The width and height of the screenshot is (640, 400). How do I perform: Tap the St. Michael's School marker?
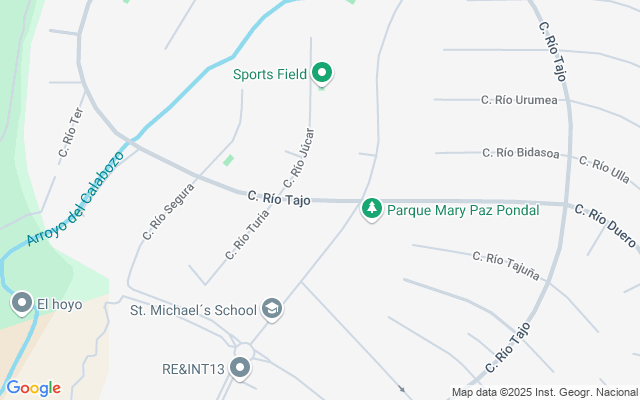[x=271, y=310]
